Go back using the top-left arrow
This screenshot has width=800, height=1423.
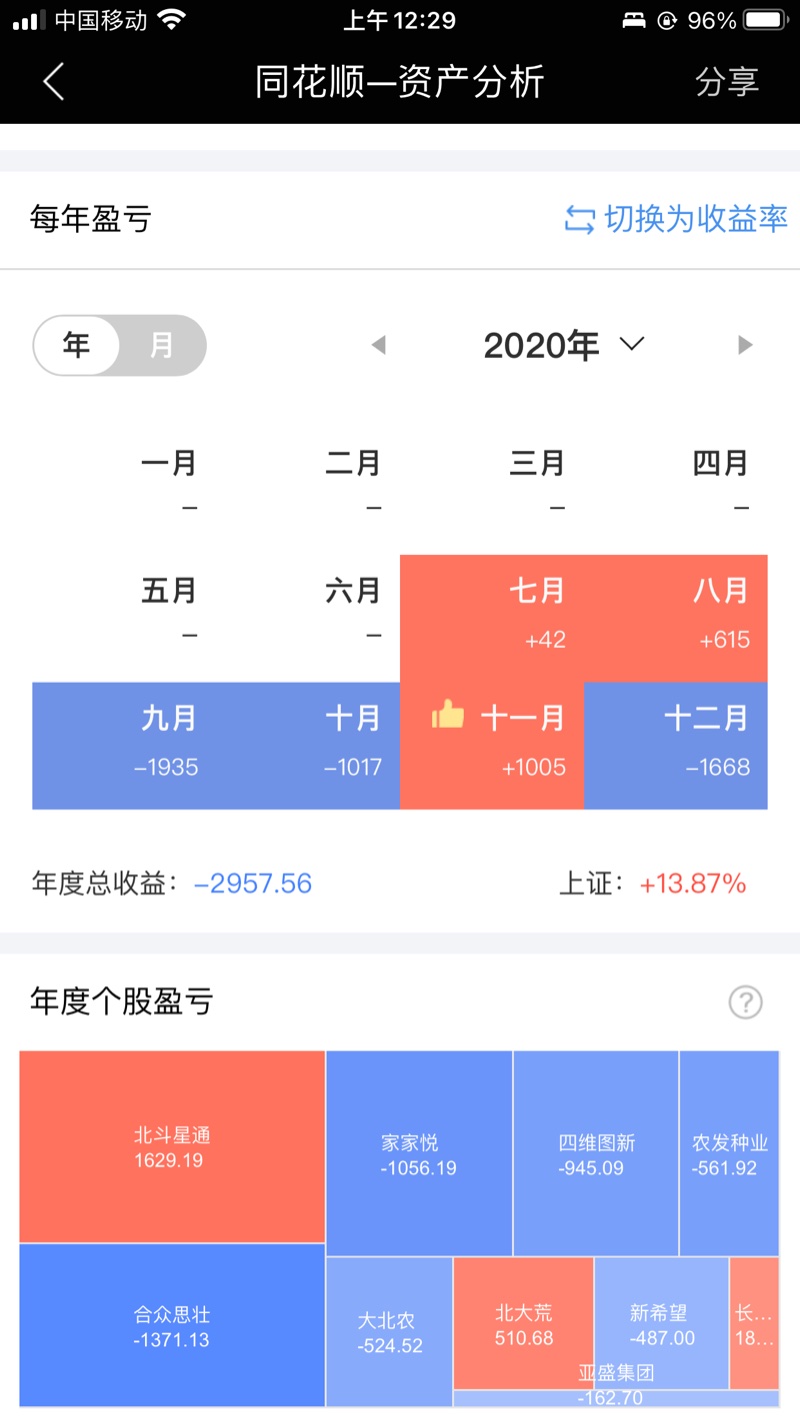[54, 82]
